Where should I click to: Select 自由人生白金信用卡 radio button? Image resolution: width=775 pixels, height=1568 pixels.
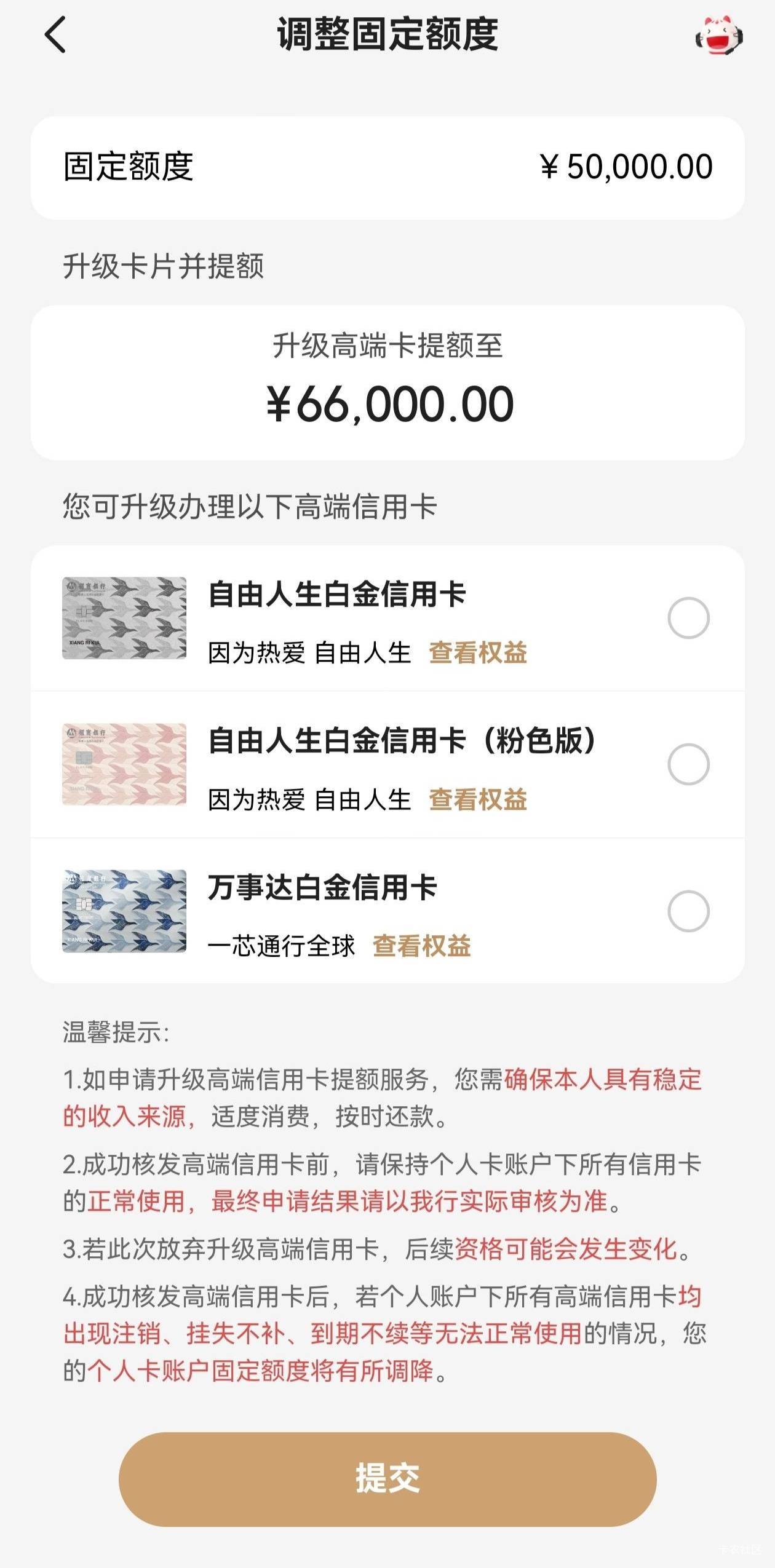point(688,618)
